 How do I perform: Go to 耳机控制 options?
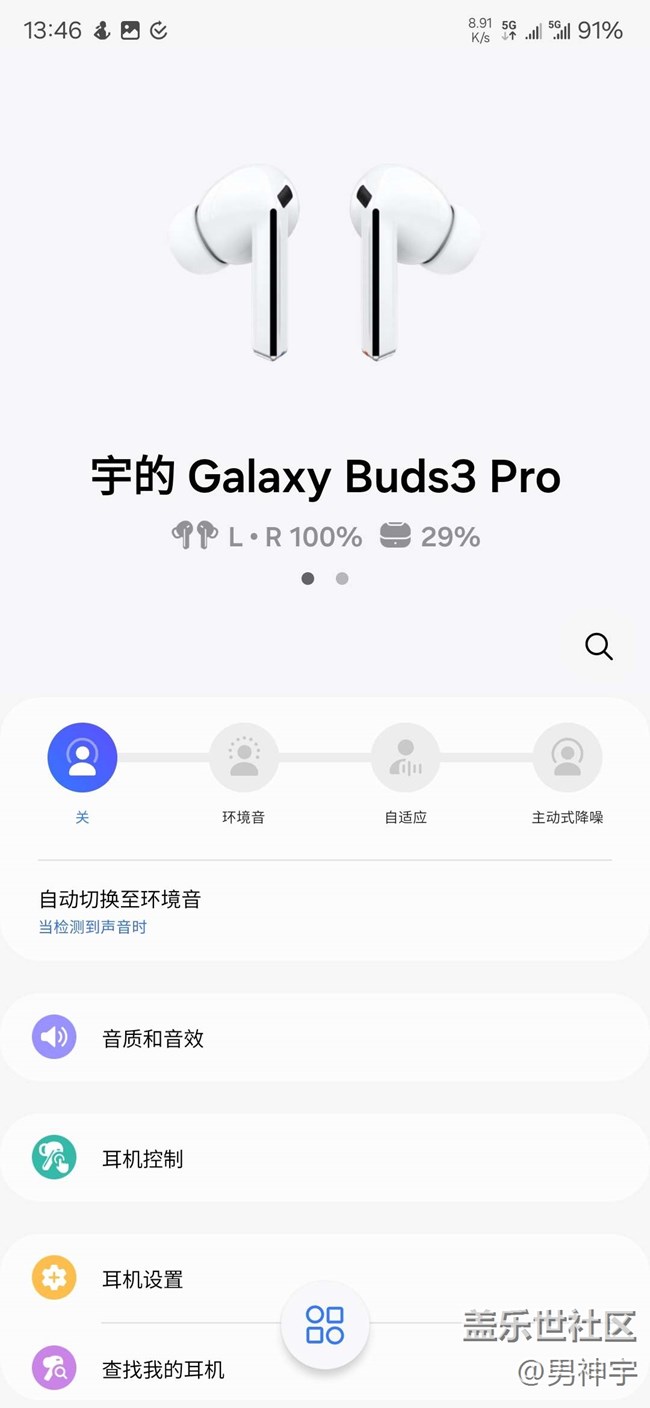(143, 1159)
